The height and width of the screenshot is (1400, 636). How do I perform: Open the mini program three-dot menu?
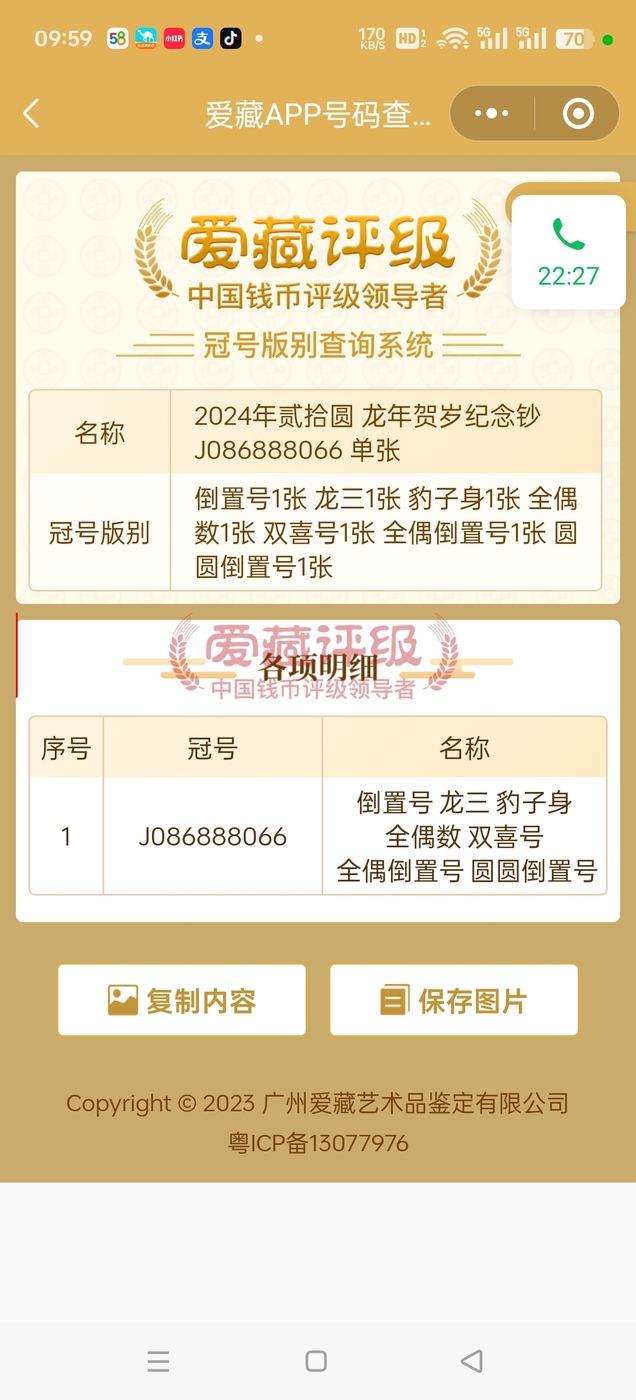[x=491, y=114]
